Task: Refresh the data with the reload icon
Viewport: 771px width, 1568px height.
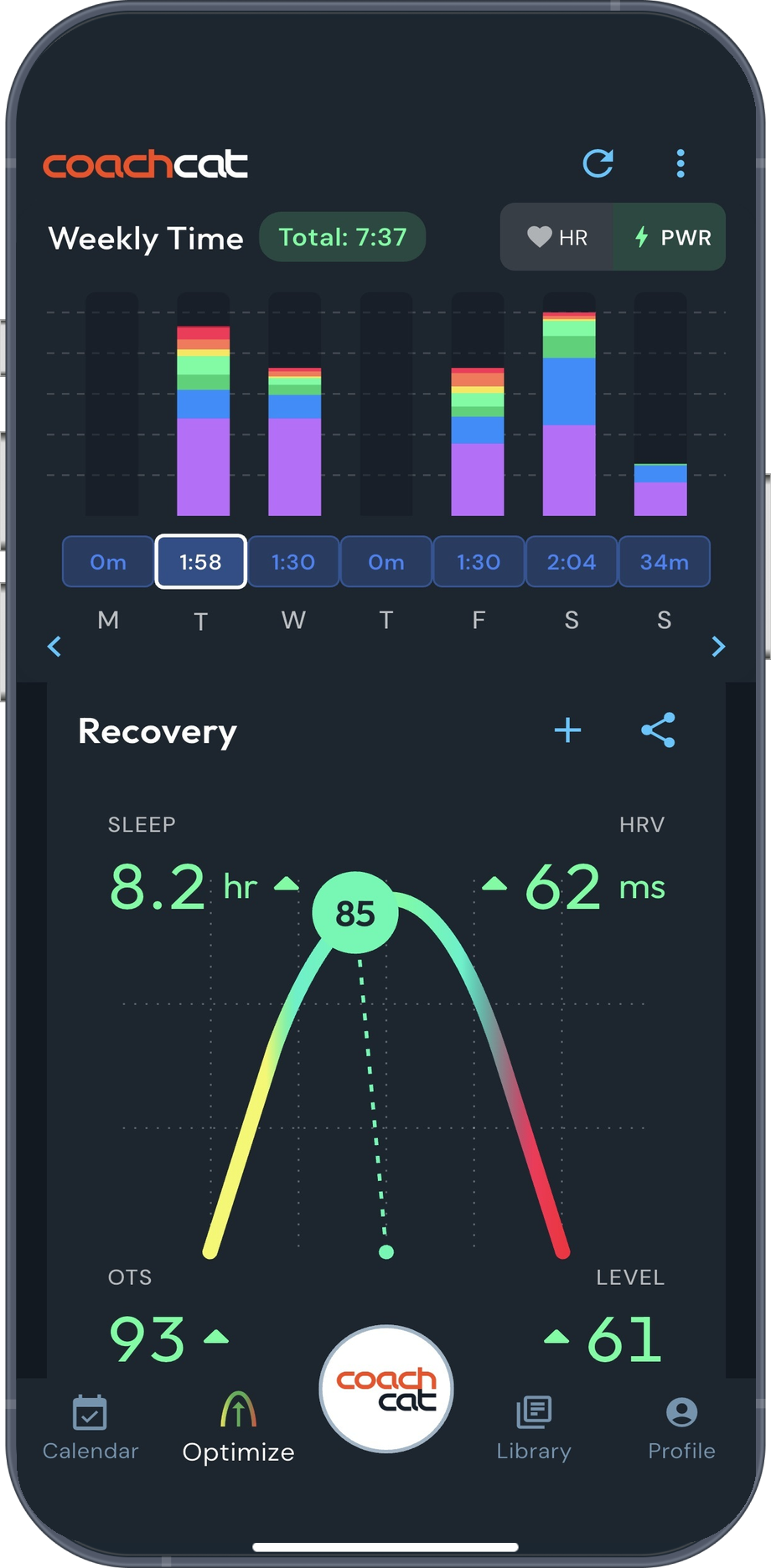Action: tap(598, 163)
